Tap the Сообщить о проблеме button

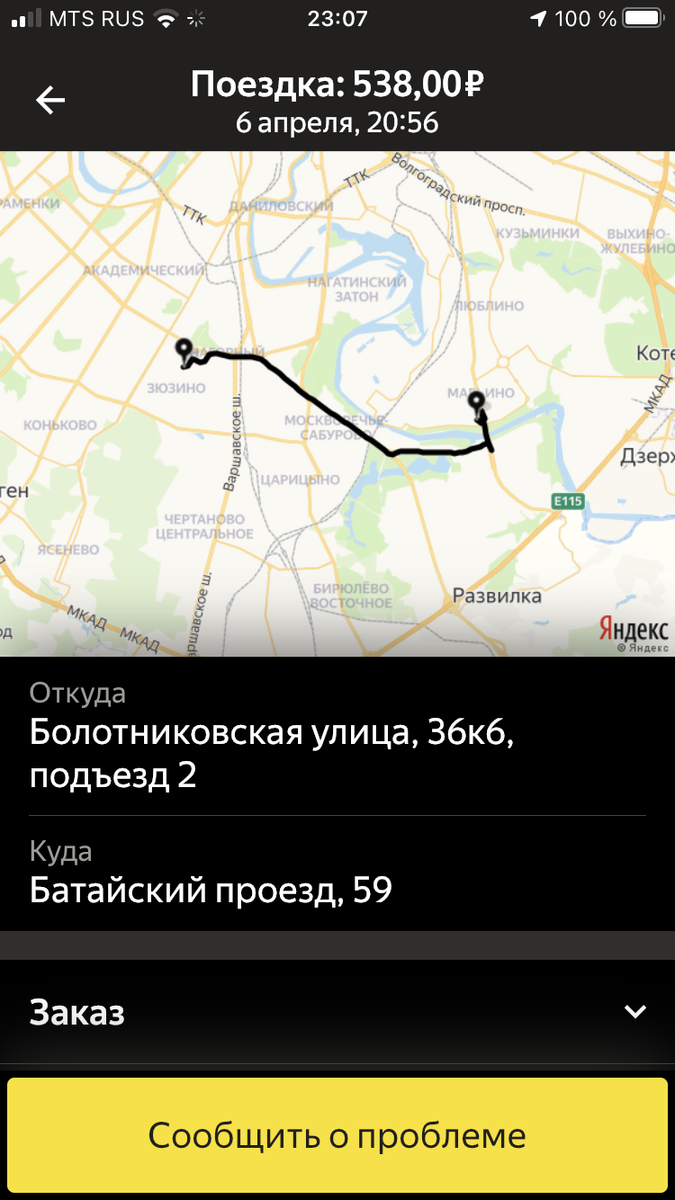(x=337, y=1136)
